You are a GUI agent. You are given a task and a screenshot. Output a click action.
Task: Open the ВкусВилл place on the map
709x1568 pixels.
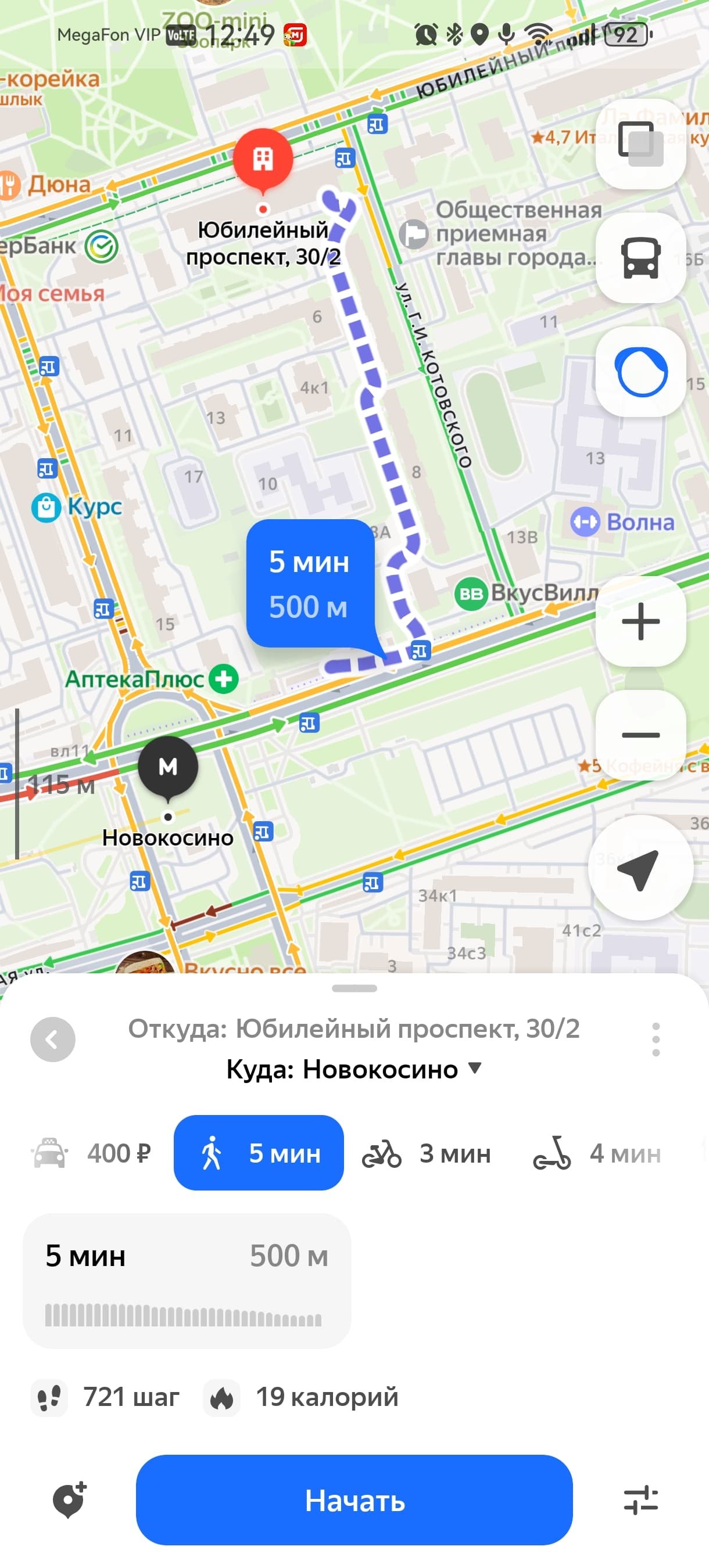point(528,593)
